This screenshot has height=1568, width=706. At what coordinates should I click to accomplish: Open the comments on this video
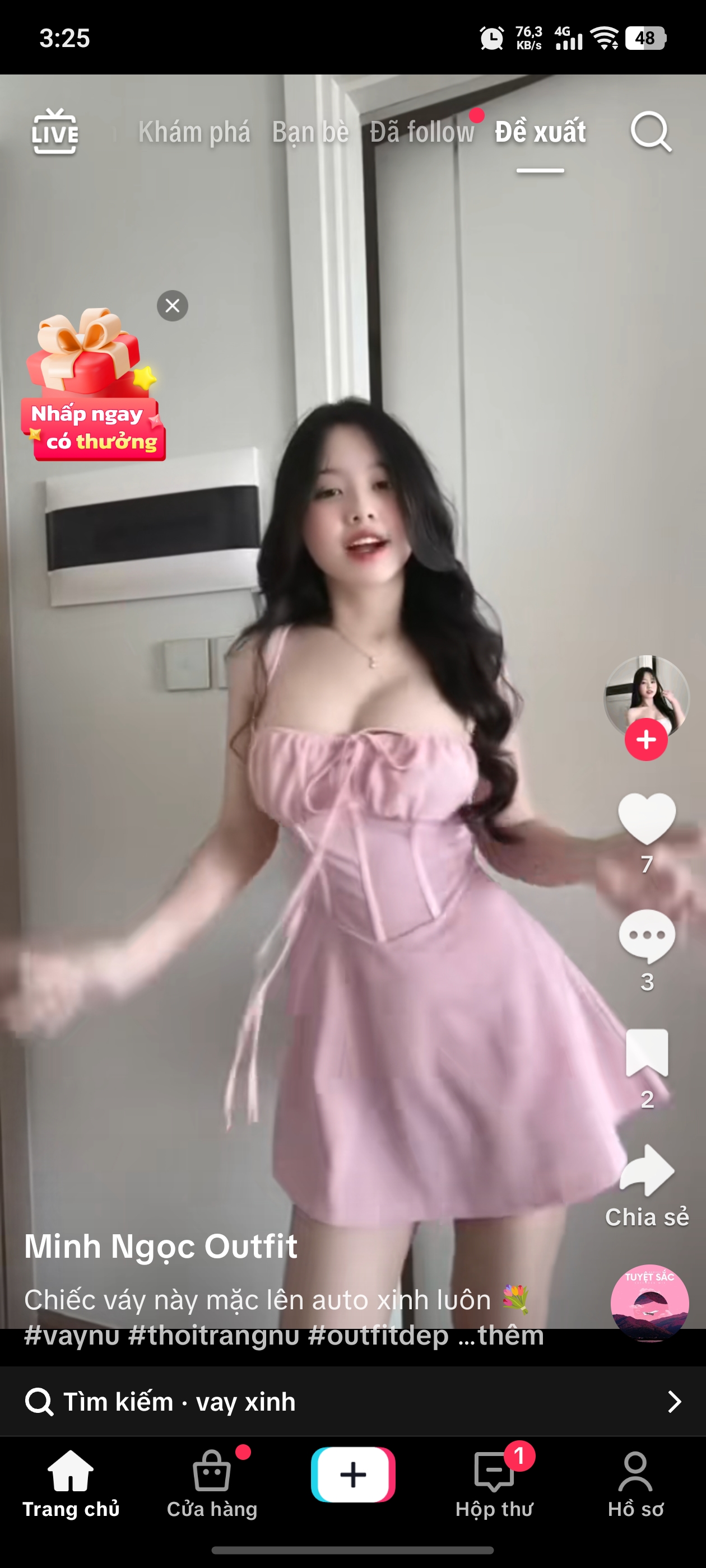click(646, 936)
